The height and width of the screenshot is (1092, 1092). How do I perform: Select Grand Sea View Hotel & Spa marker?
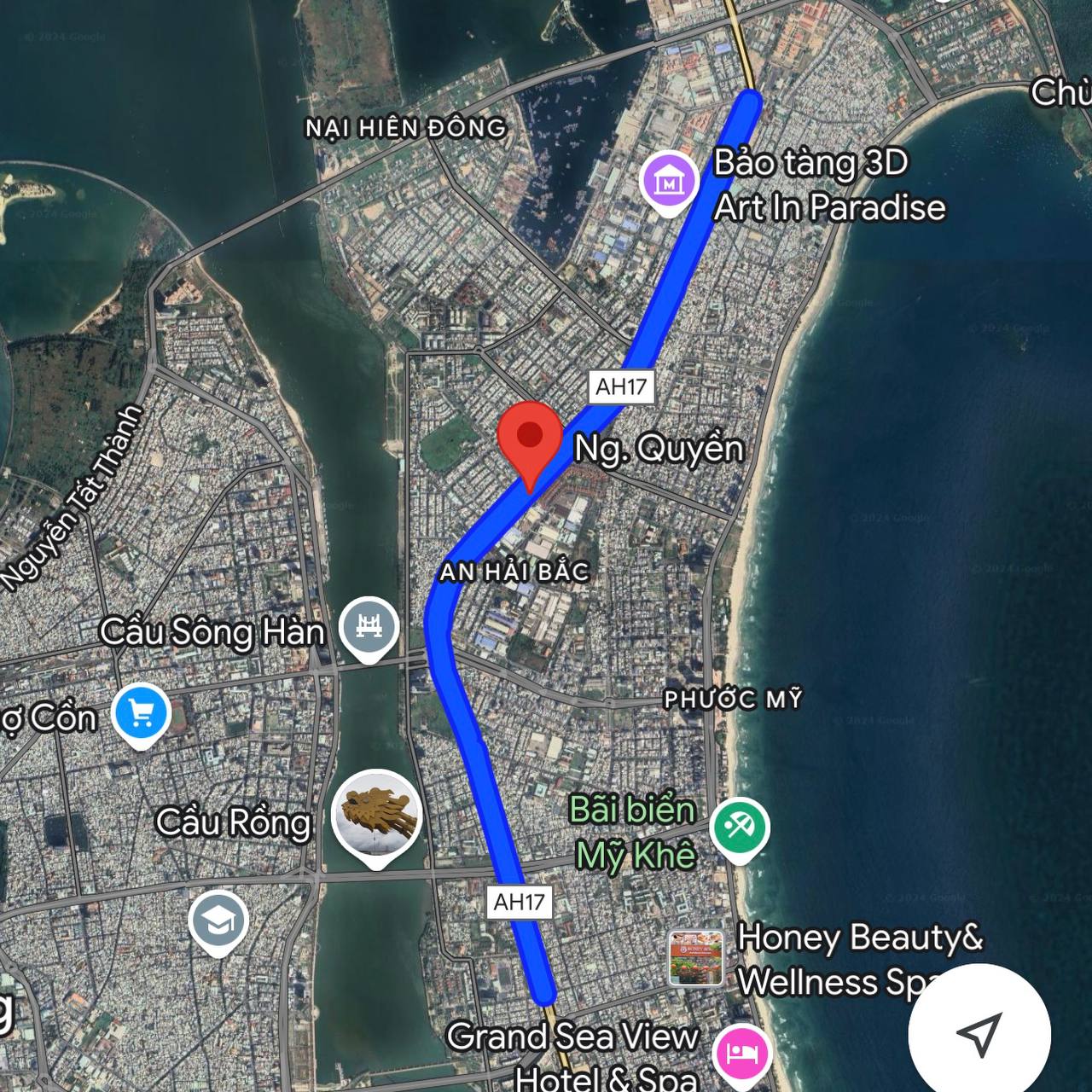point(741,1052)
